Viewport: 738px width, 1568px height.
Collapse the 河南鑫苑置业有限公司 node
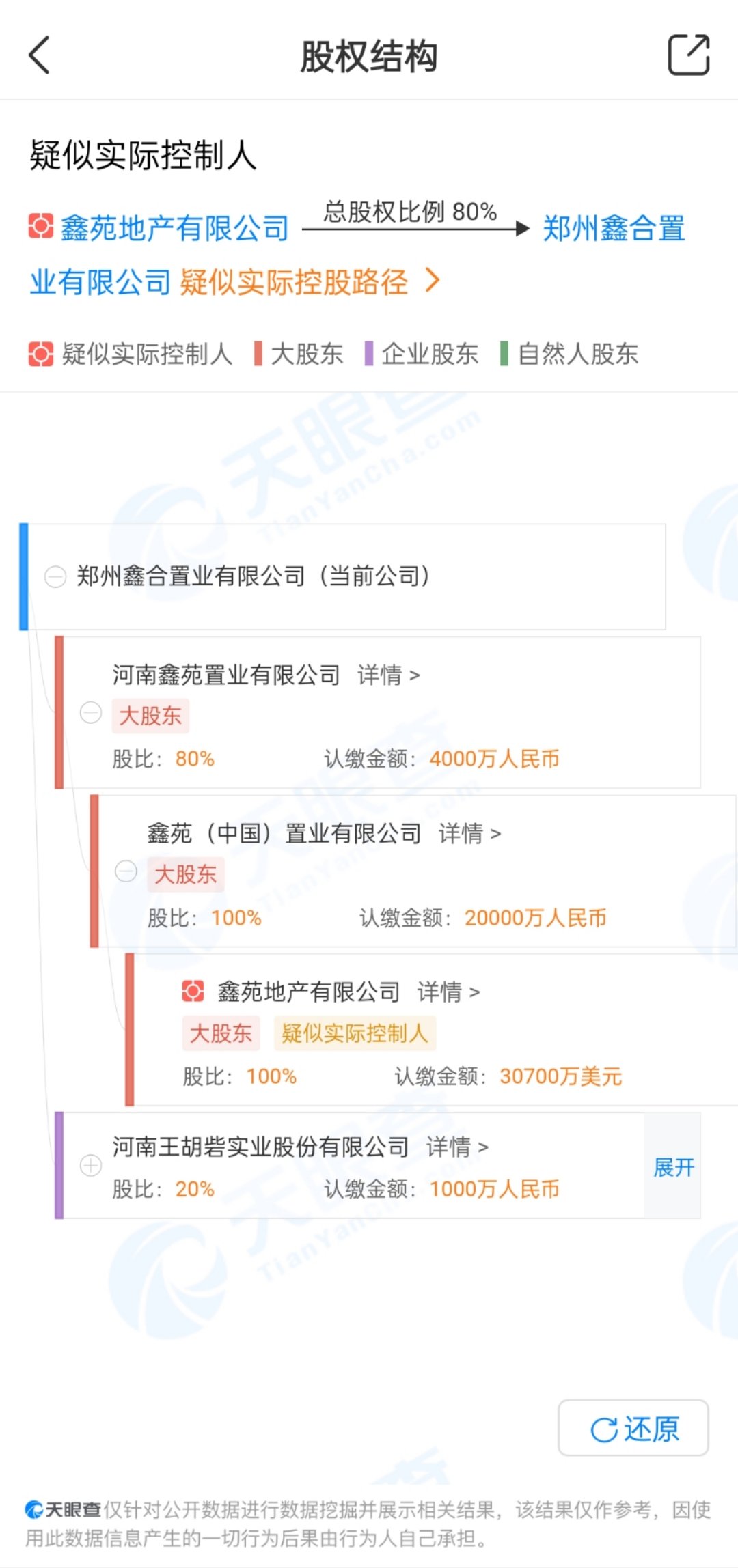pos(91,712)
